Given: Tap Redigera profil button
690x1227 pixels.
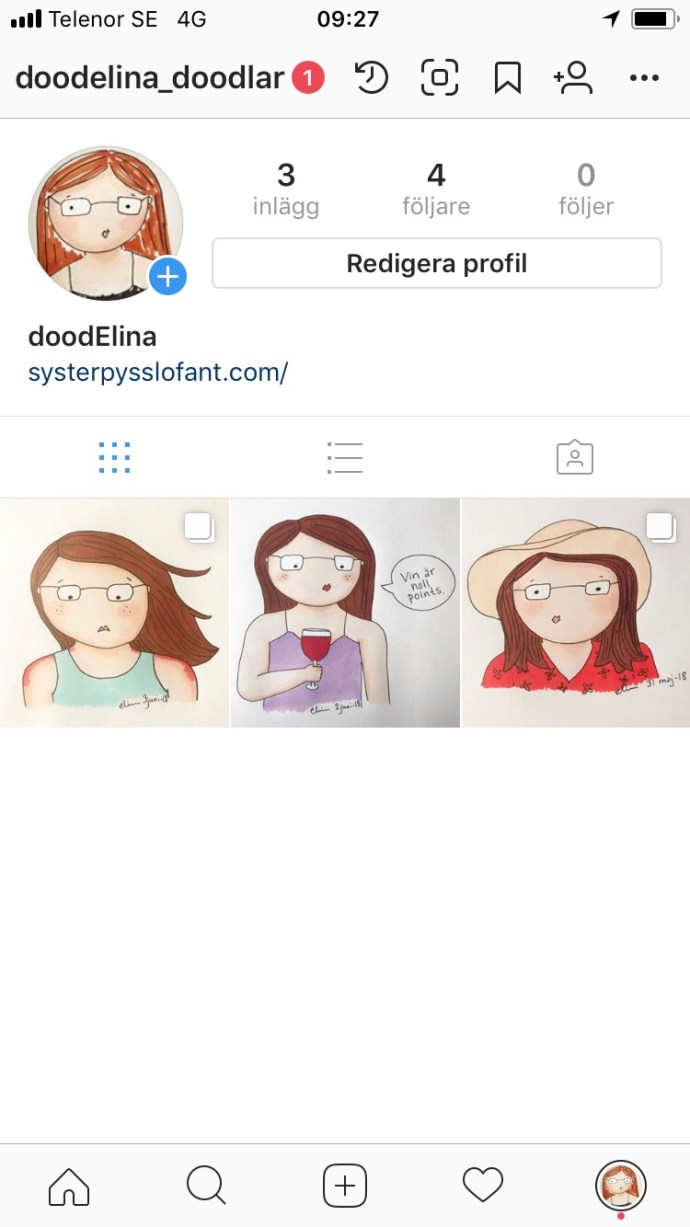Looking at the screenshot, I should tap(437, 264).
